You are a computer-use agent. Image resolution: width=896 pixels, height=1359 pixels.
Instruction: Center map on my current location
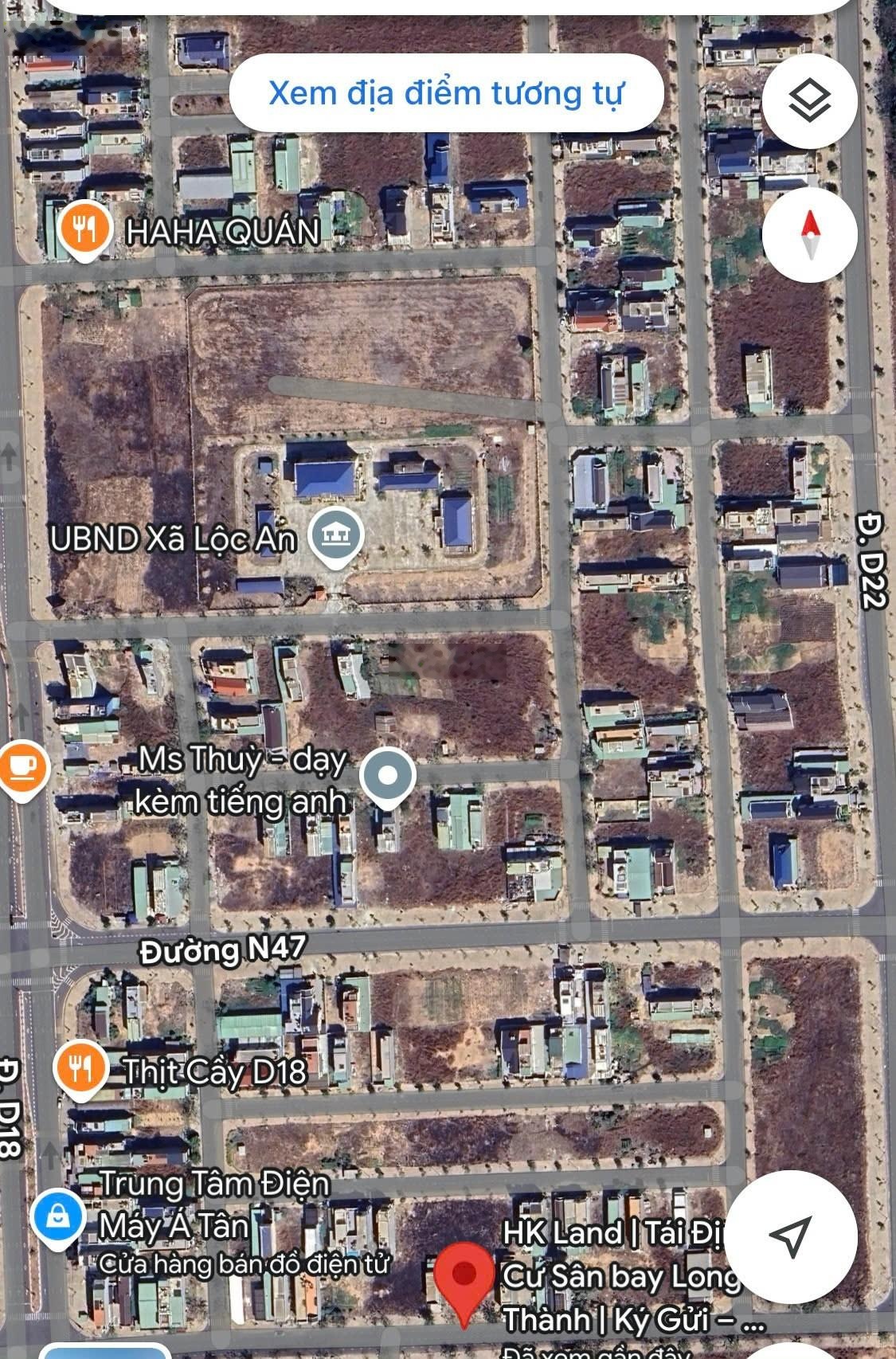point(790,1235)
